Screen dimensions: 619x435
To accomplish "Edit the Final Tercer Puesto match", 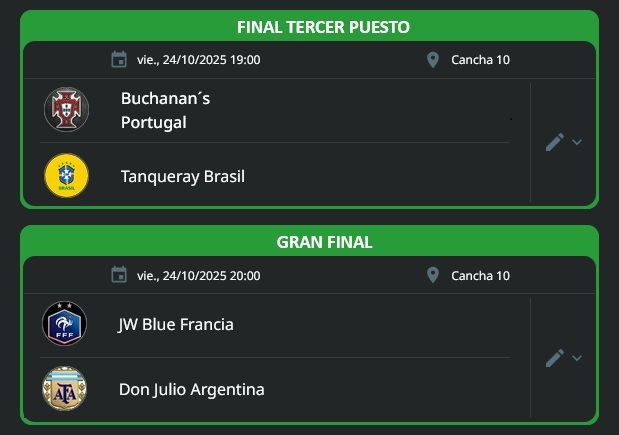I will (x=554, y=142).
